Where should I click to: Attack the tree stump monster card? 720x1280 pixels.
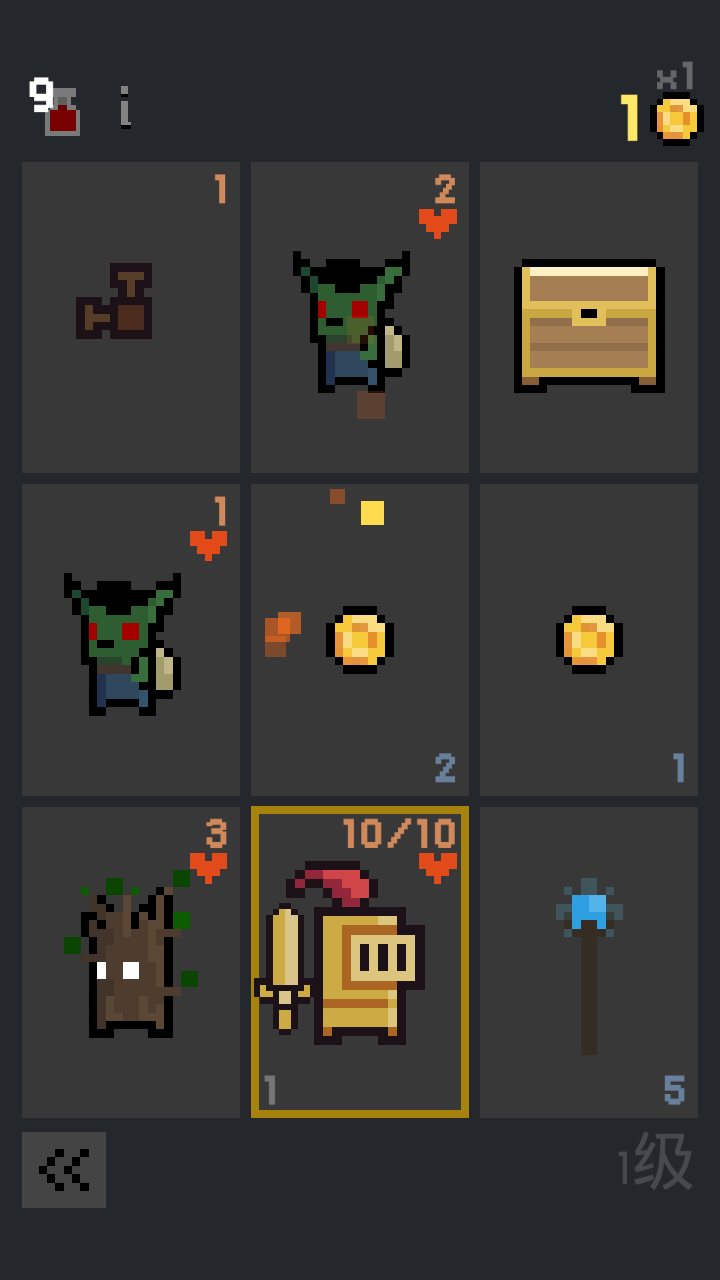pyautogui.click(x=130, y=962)
